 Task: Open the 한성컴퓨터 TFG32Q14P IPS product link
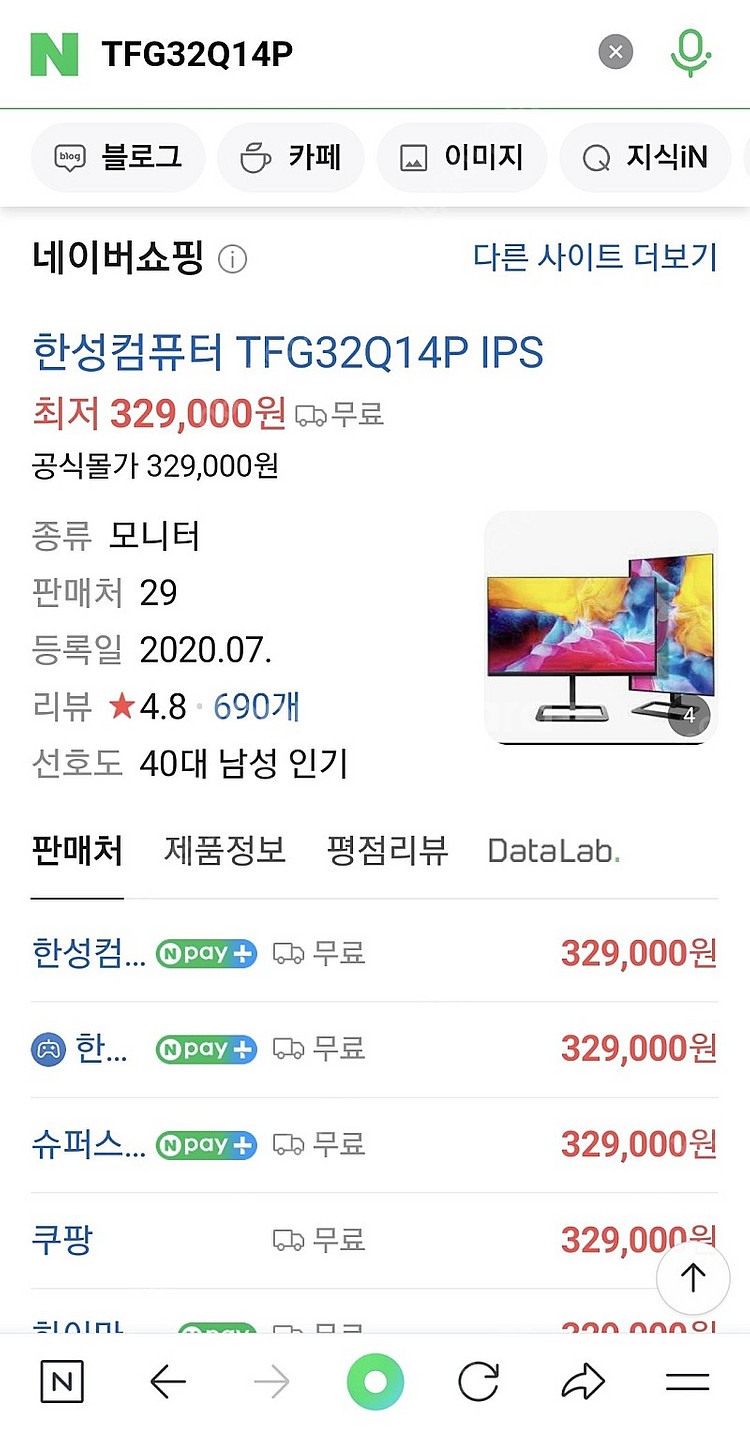tap(286, 354)
